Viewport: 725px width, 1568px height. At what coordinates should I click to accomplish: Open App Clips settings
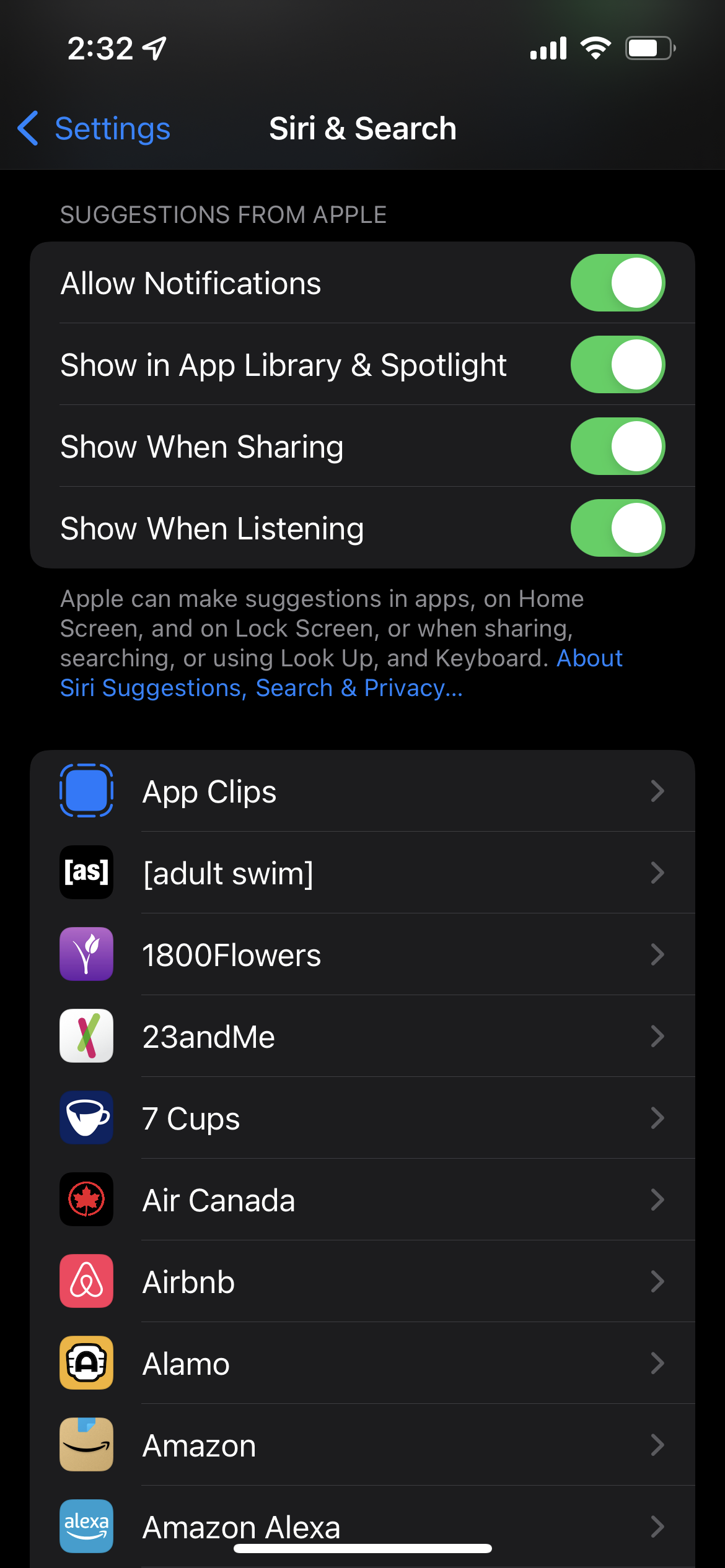362,791
